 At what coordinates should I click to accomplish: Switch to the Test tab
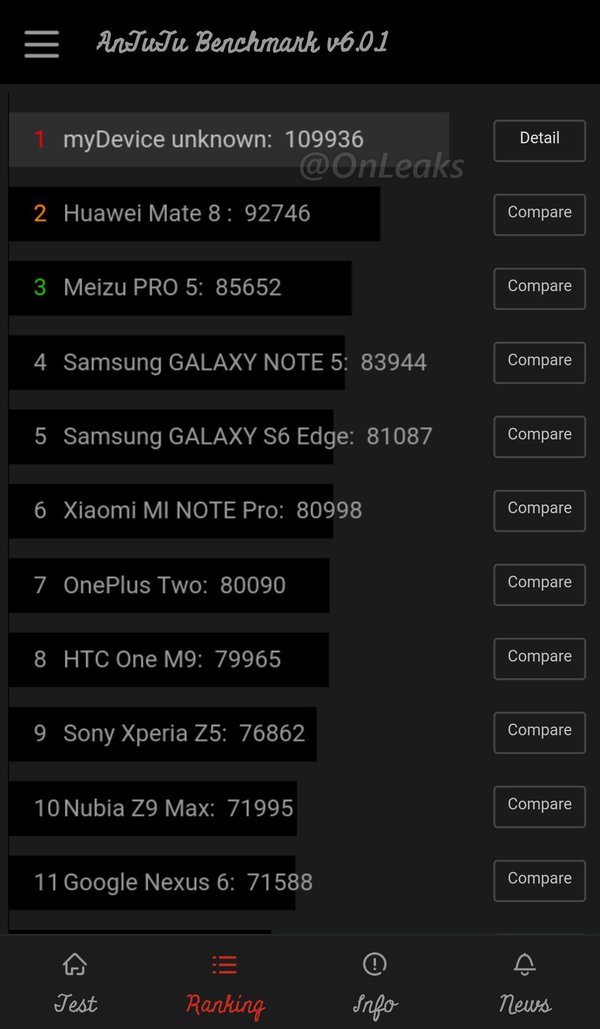point(75,983)
